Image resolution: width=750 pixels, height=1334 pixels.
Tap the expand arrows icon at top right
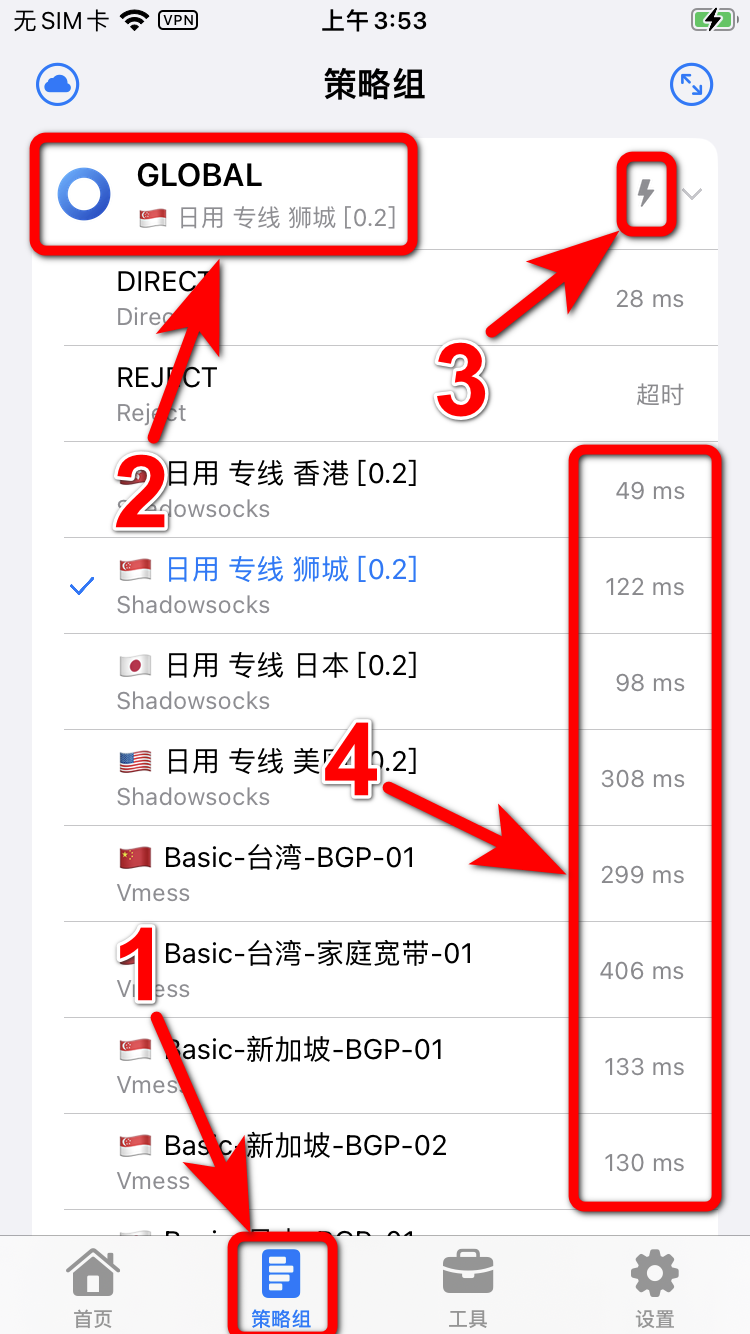(690, 84)
